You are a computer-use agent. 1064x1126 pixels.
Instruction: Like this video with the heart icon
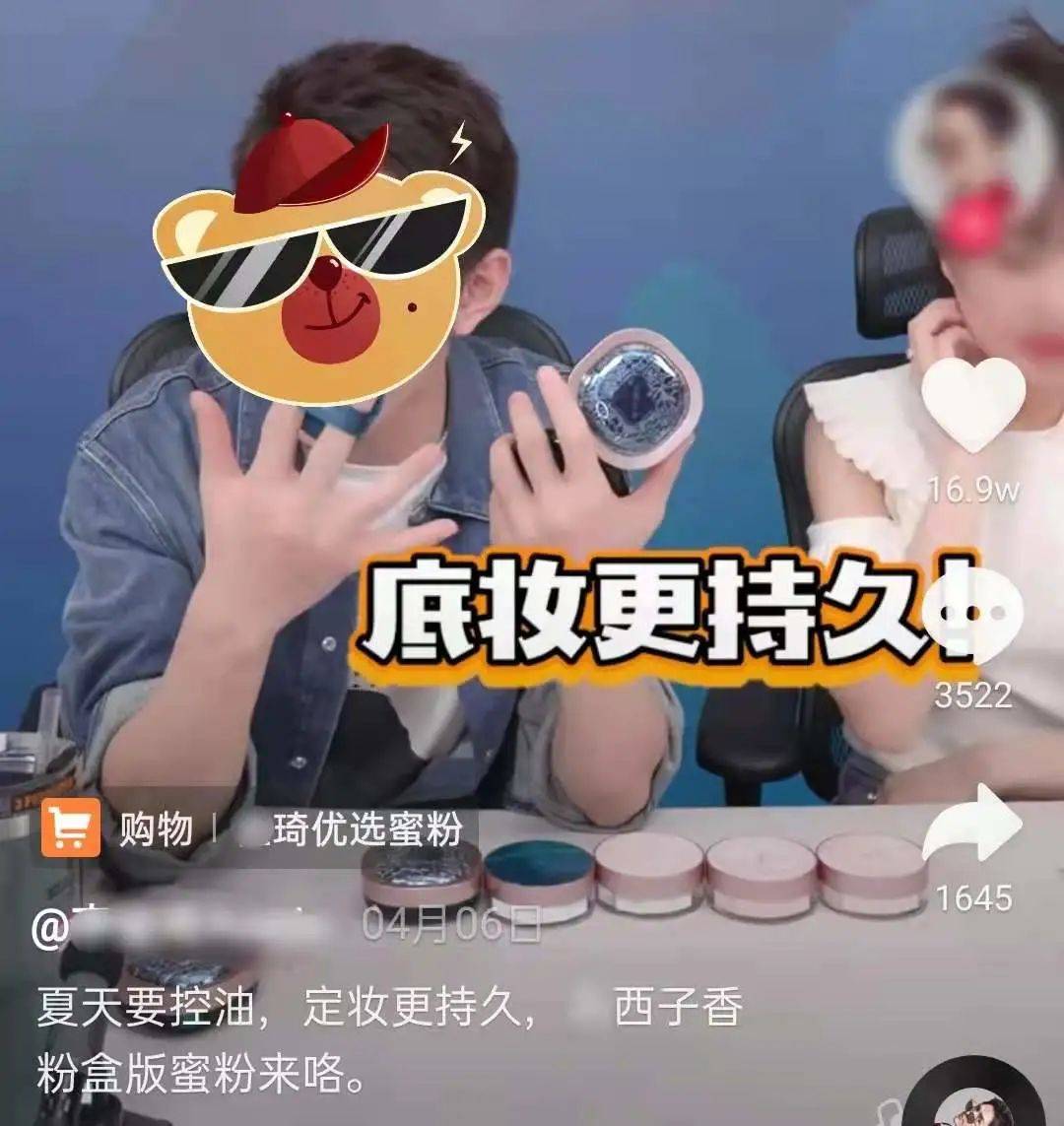click(973, 405)
